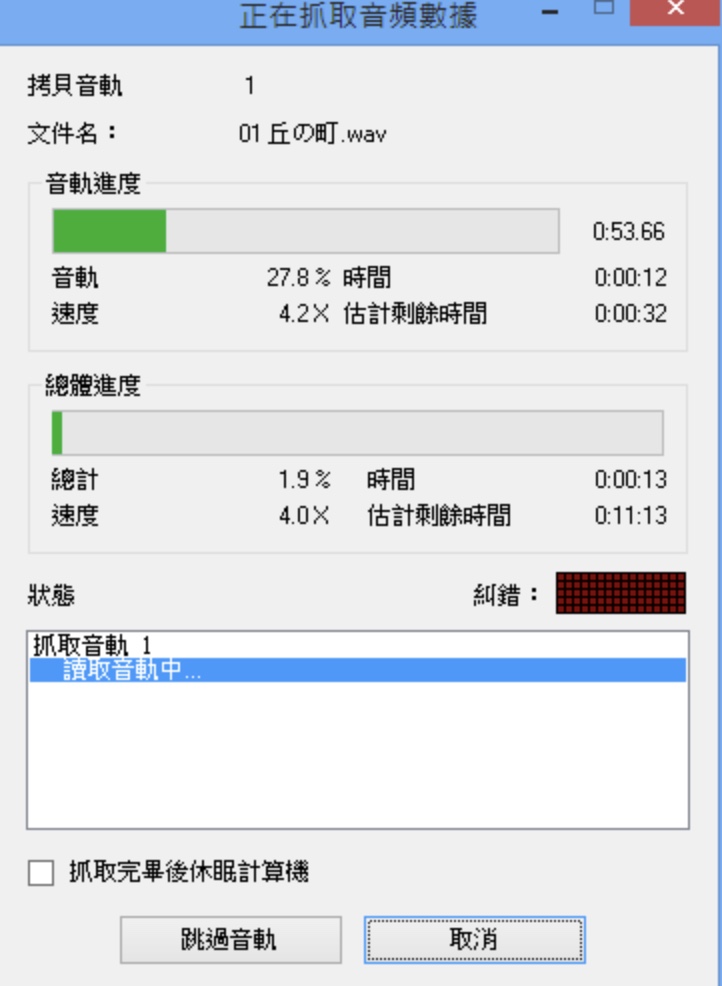The height and width of the screenshot is (986, 722).
Task: Close the dialog with the X button
Action: [674, 10]
